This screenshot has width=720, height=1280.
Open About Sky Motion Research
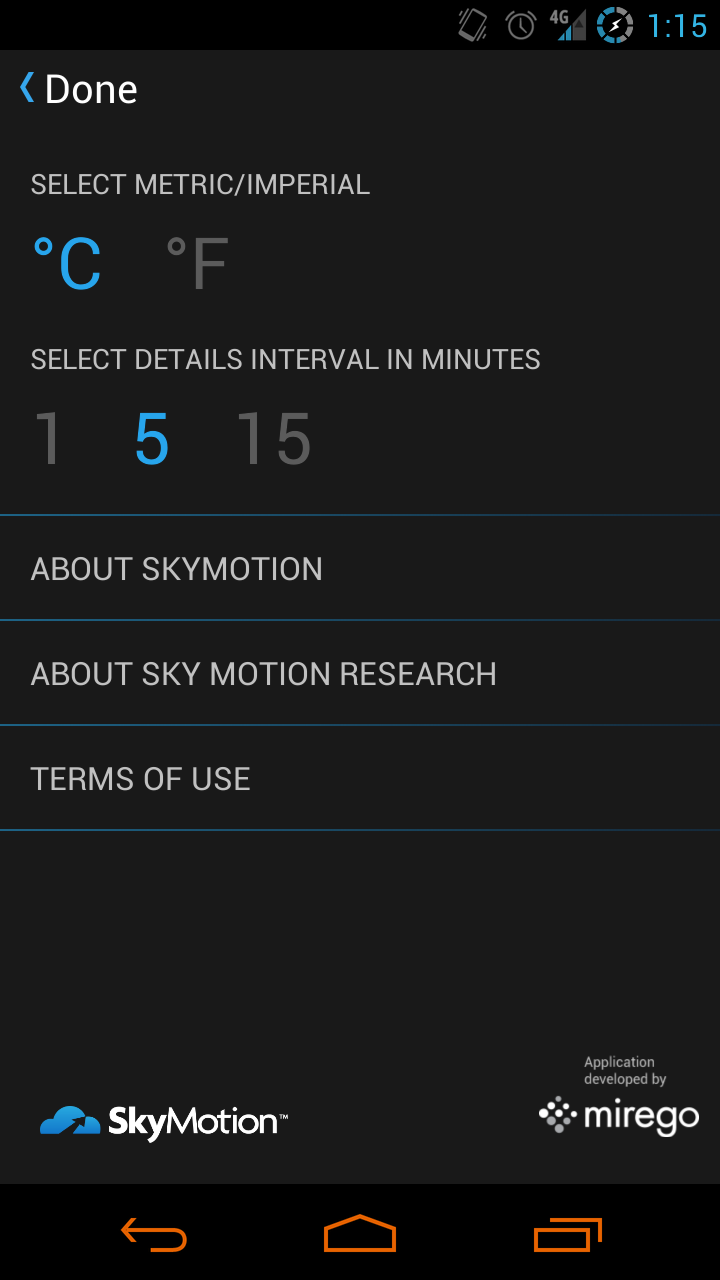360,673
